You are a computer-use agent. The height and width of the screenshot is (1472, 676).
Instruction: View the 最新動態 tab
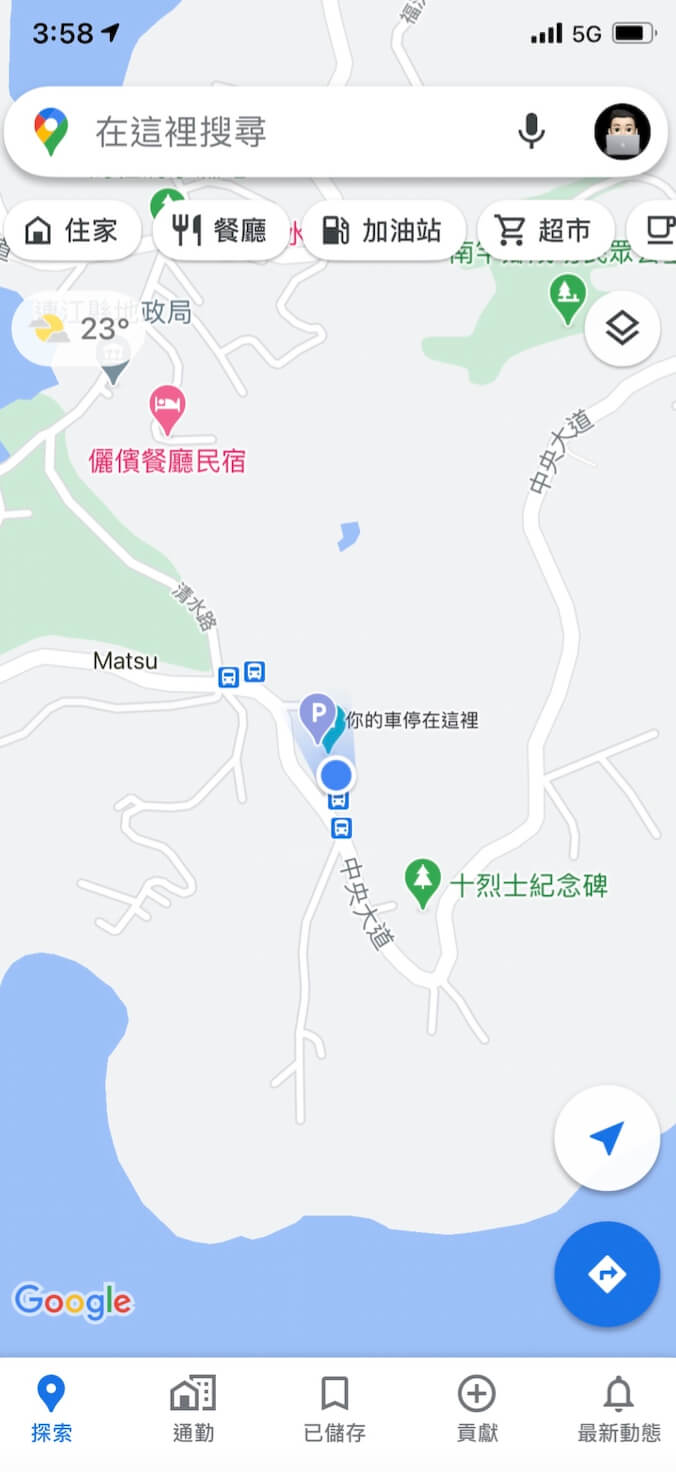tap(619, 1408)
